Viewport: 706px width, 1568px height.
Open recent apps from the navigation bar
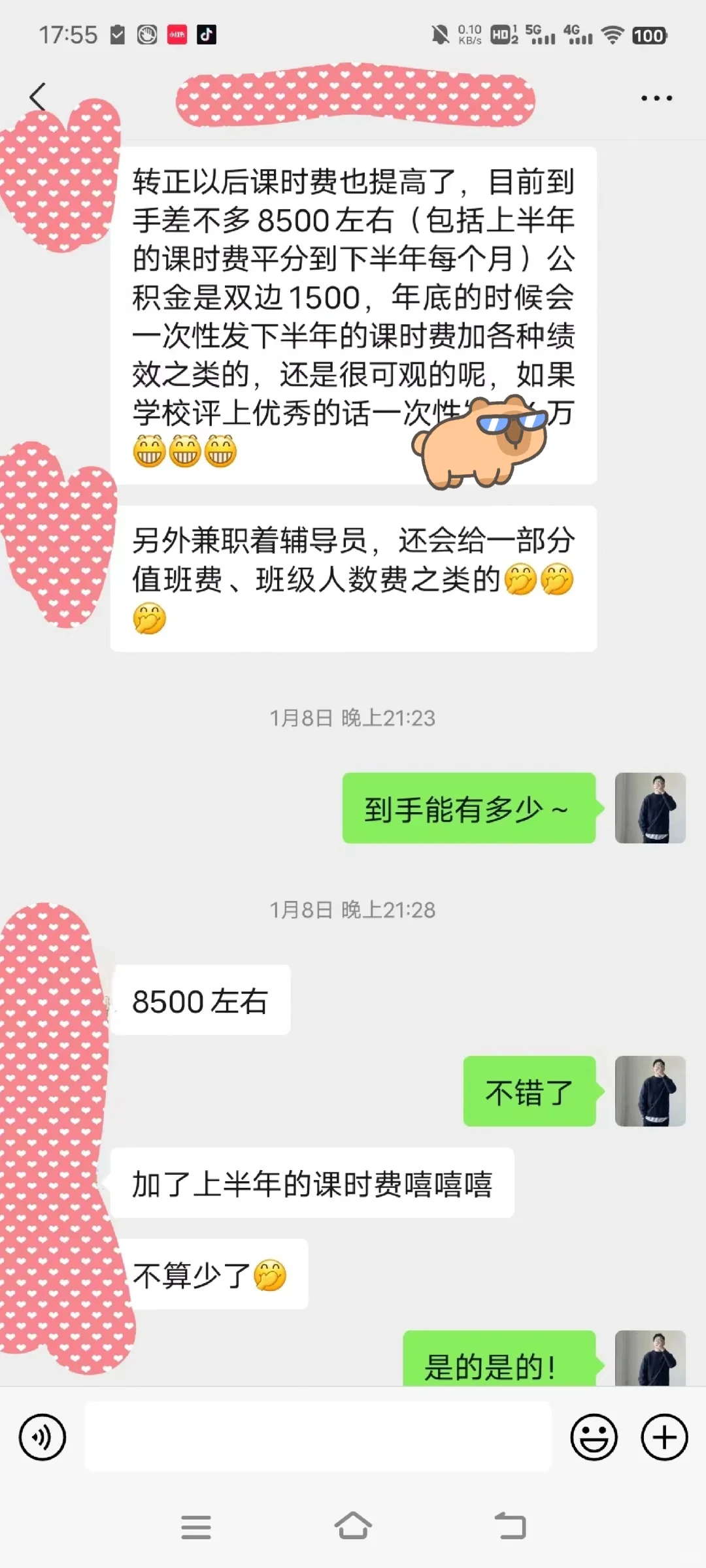click(195, 1527)
